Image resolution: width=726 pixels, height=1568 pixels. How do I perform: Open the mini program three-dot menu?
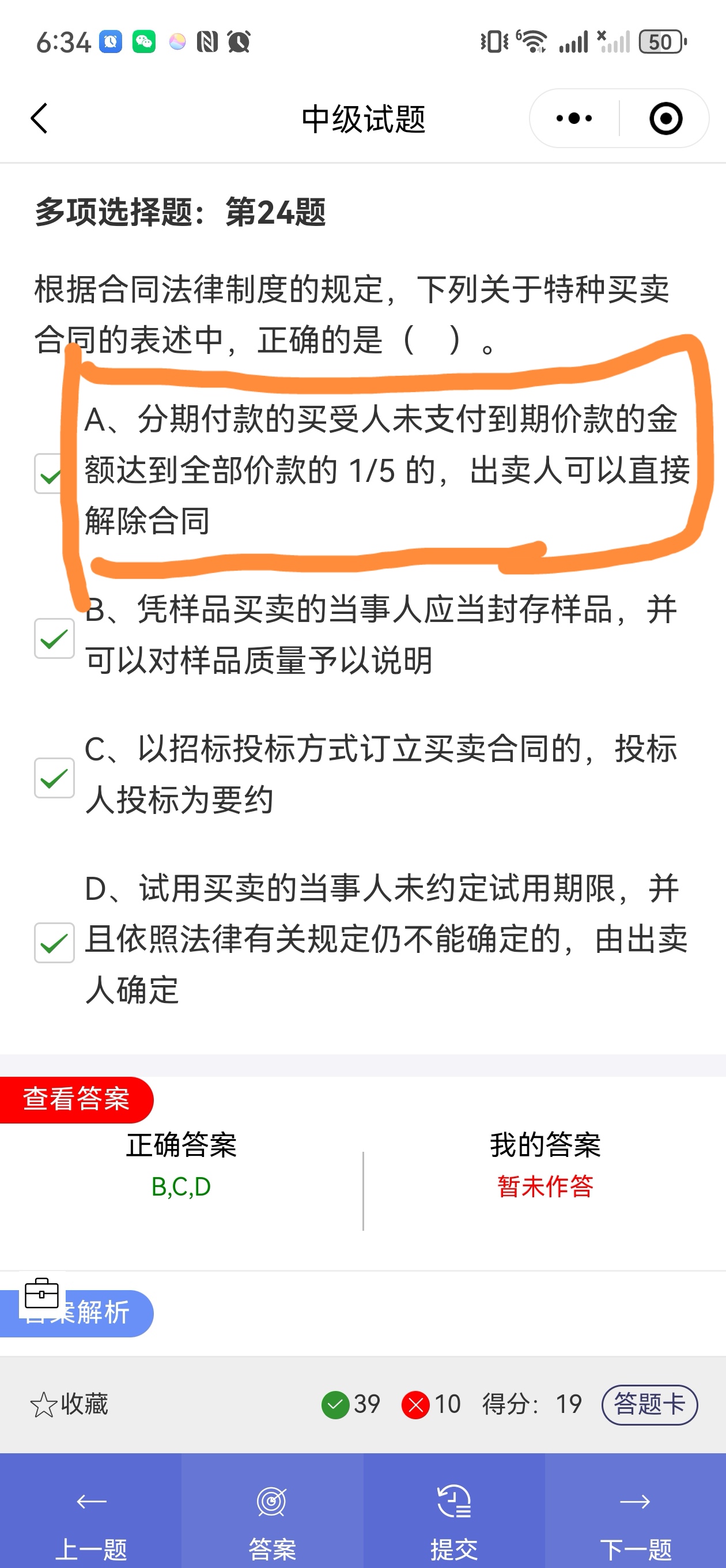click(x=574, y=118)
